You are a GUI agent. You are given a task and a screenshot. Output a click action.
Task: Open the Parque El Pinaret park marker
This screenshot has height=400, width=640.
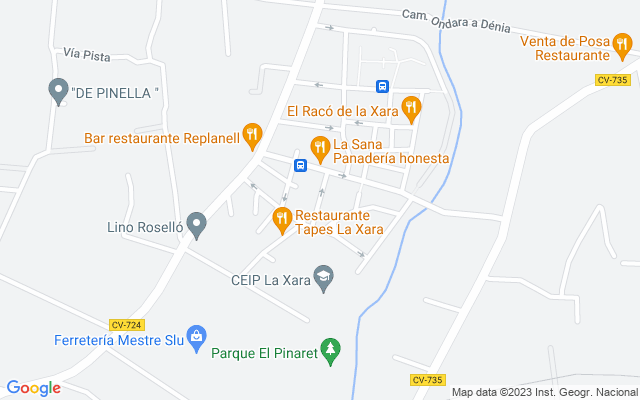330,352
